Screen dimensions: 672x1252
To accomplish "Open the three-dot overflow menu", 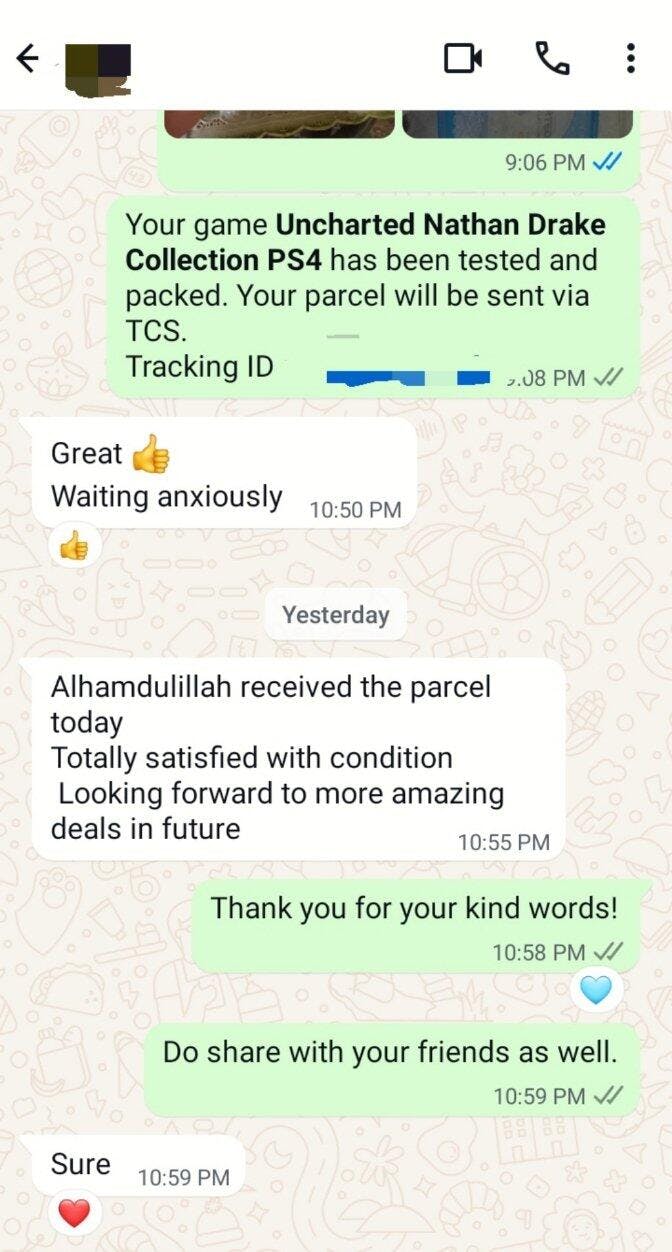I will click(x=630, y=59).
